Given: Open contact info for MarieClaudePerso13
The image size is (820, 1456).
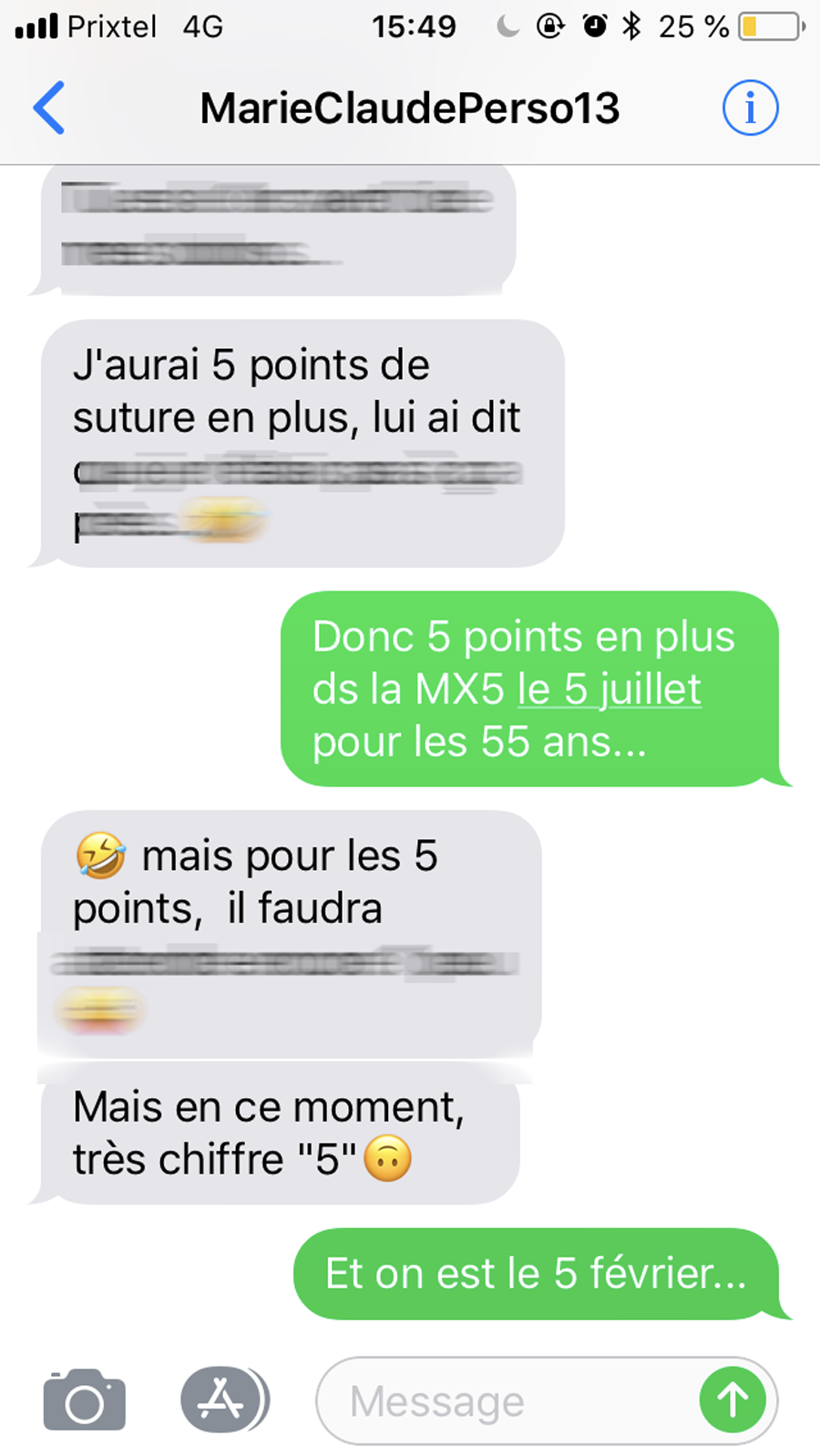Looking at the screenshot, I should [750, 108].
